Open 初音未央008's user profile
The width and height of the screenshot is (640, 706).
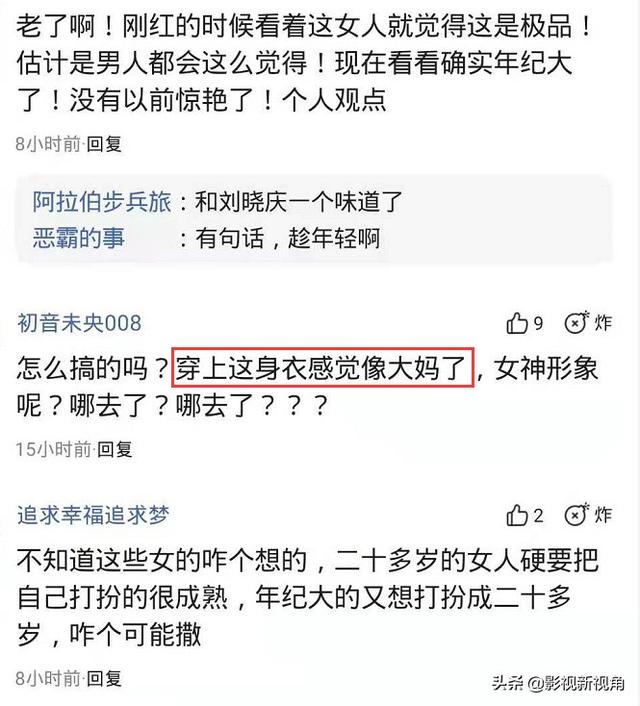pyautogui.click(x=79, y=323)
